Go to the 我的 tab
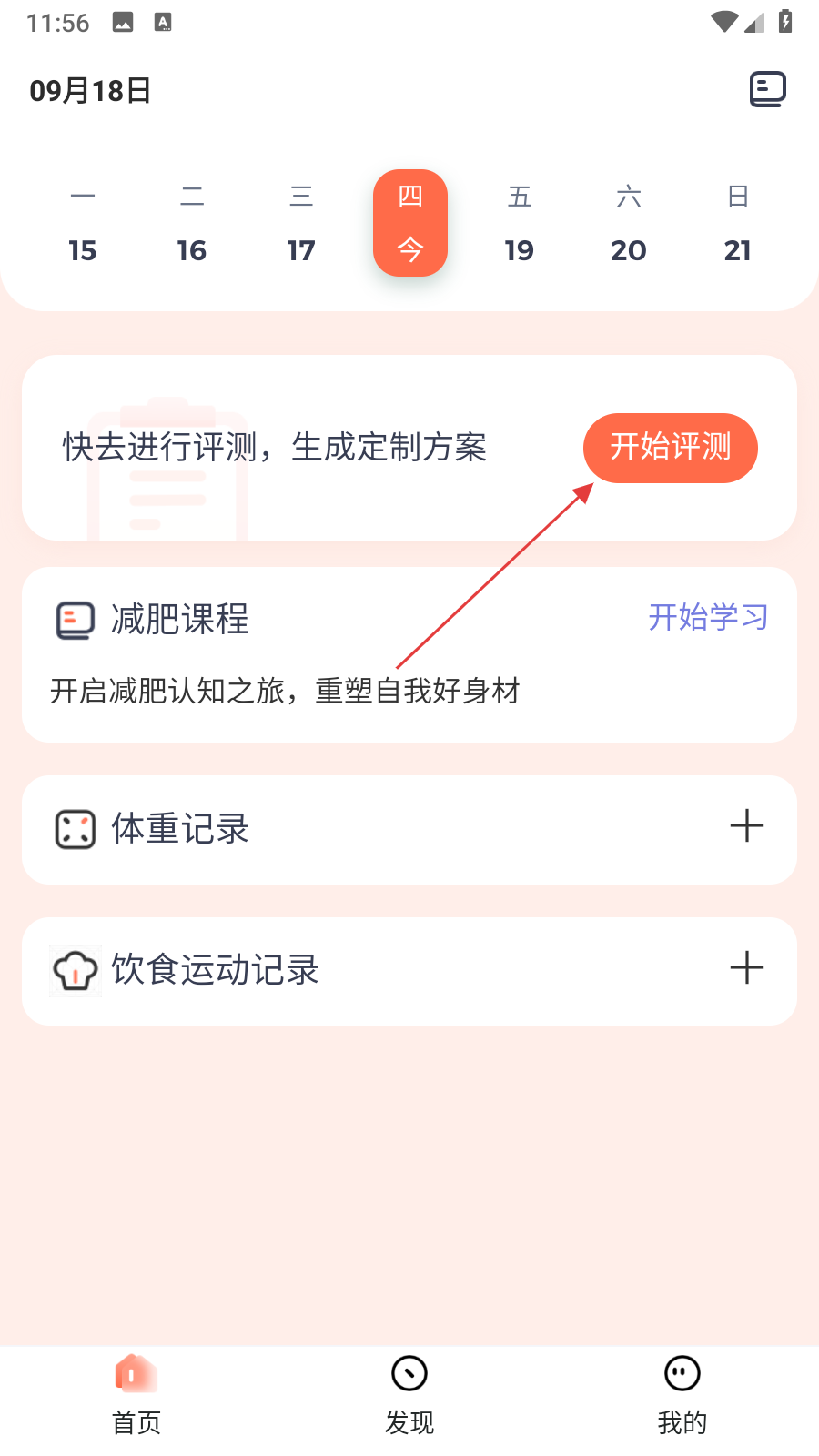The width and height of the screenshot is (819, 1456). (x=682, y=1395)
